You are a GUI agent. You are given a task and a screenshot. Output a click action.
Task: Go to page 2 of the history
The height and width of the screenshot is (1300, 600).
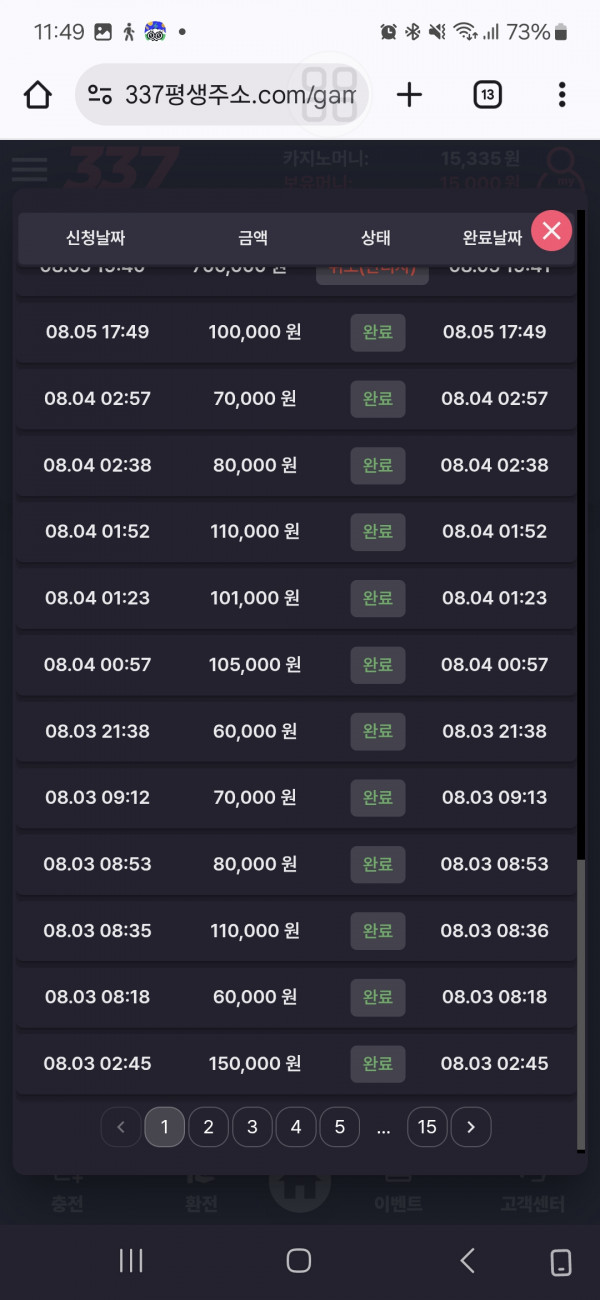(x=208, y=1127)
